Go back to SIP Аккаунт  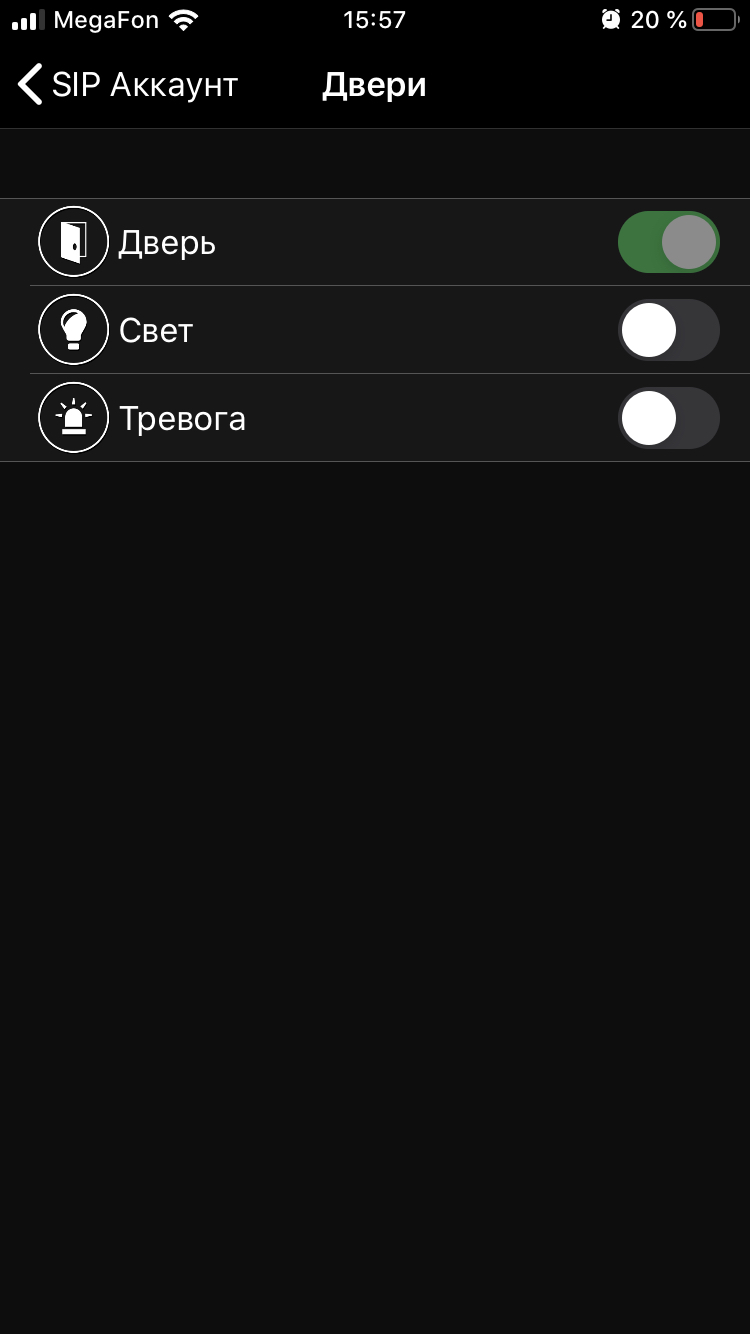point(128,85)
